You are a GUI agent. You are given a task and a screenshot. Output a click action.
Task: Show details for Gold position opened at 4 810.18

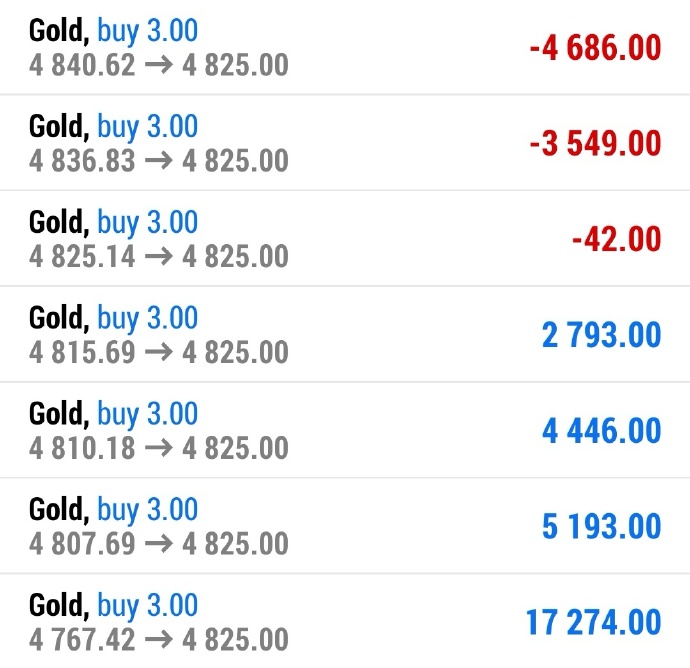click(345, 430)
